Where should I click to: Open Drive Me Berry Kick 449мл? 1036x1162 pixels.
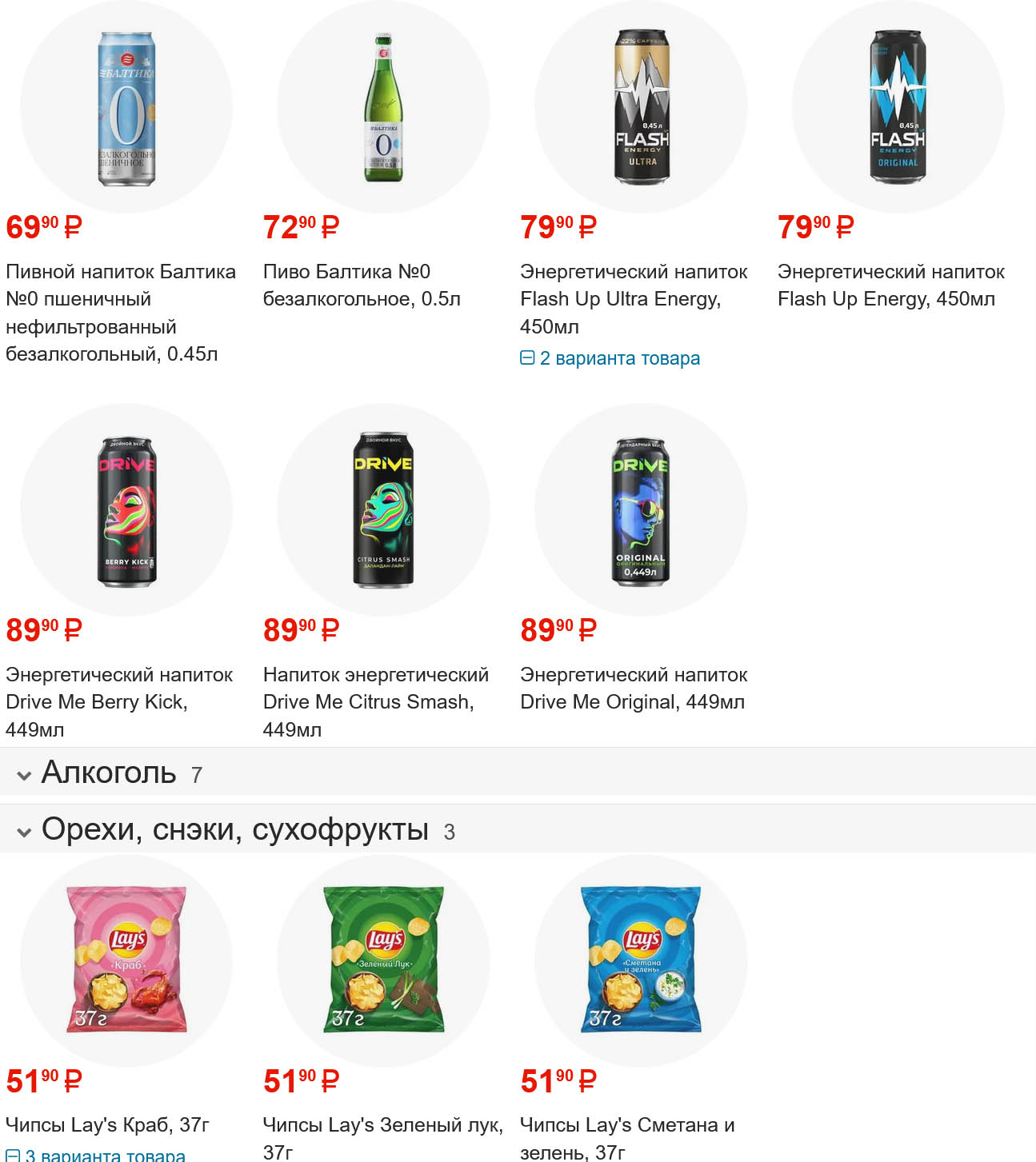coord(126,510)
